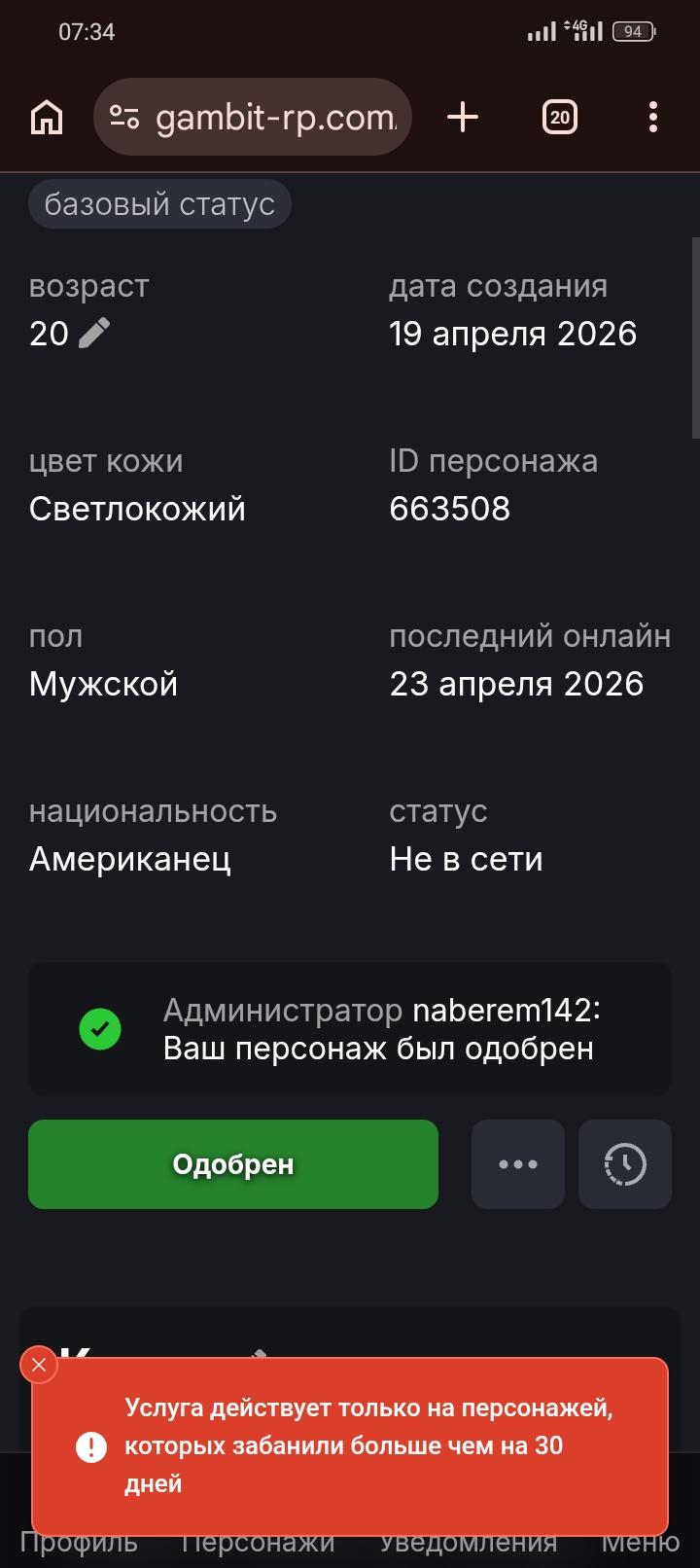The height and width of the screenshot is (1568, 700).
Task: Open the browser home page
Action: (x=47, y=118)
